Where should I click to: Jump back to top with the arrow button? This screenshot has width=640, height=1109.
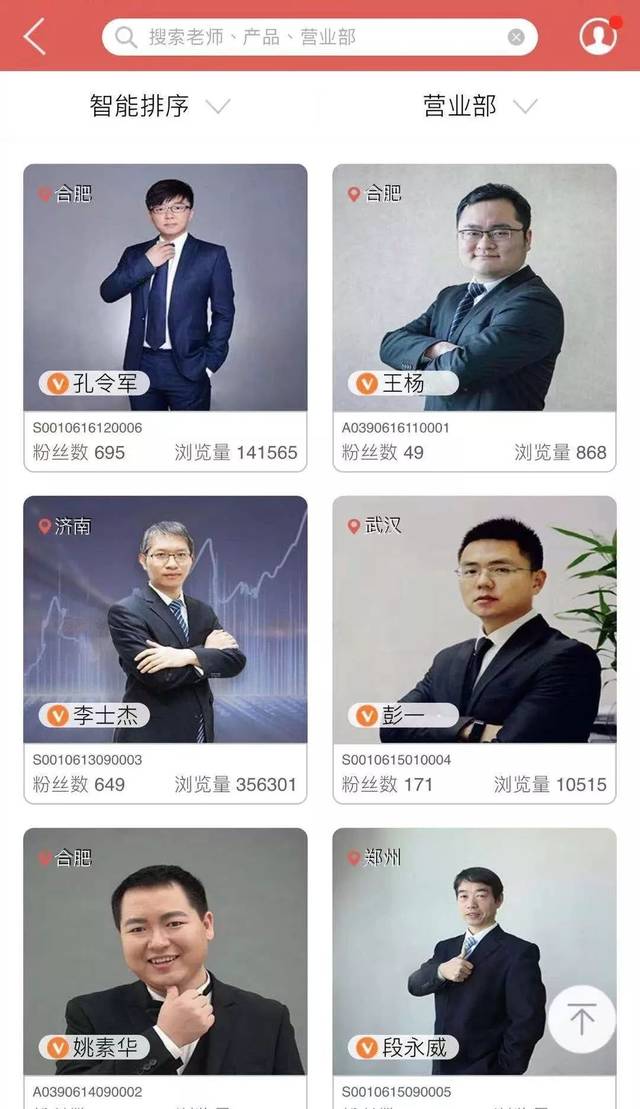click(x=581, y=1019)
